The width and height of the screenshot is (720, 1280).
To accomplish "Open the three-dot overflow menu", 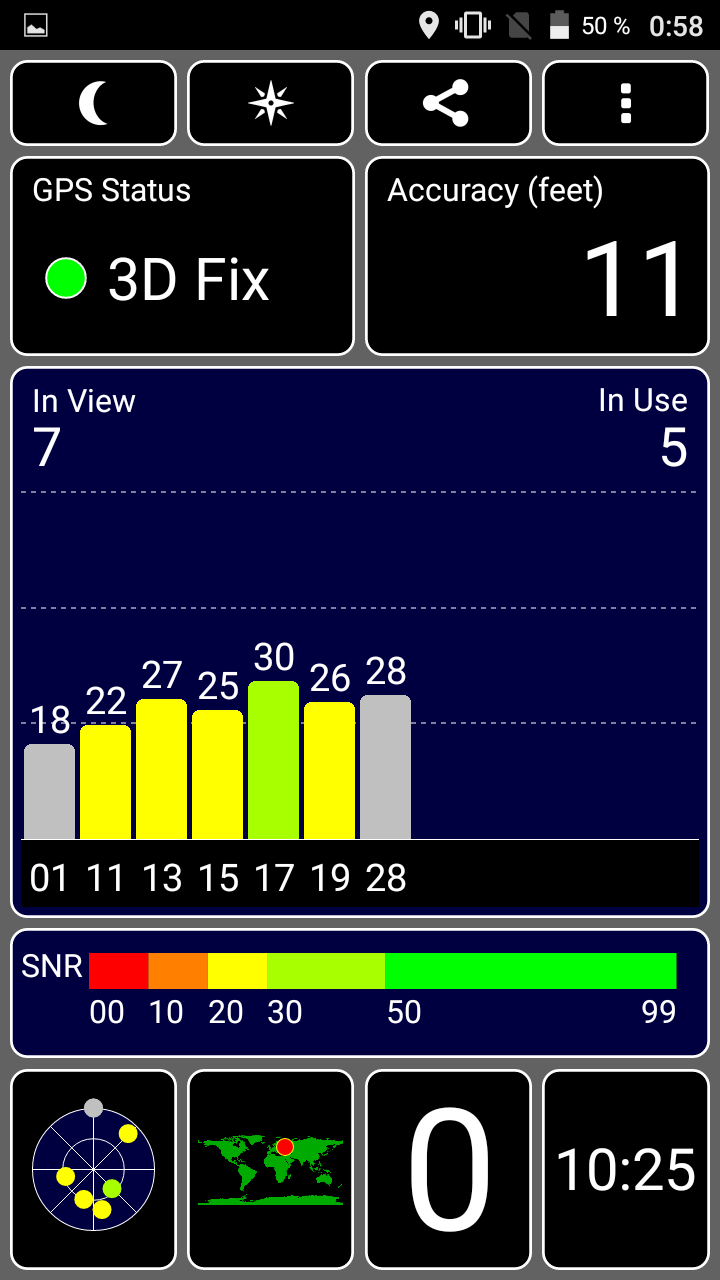I will pyautogui.click(x=626, y=103).
